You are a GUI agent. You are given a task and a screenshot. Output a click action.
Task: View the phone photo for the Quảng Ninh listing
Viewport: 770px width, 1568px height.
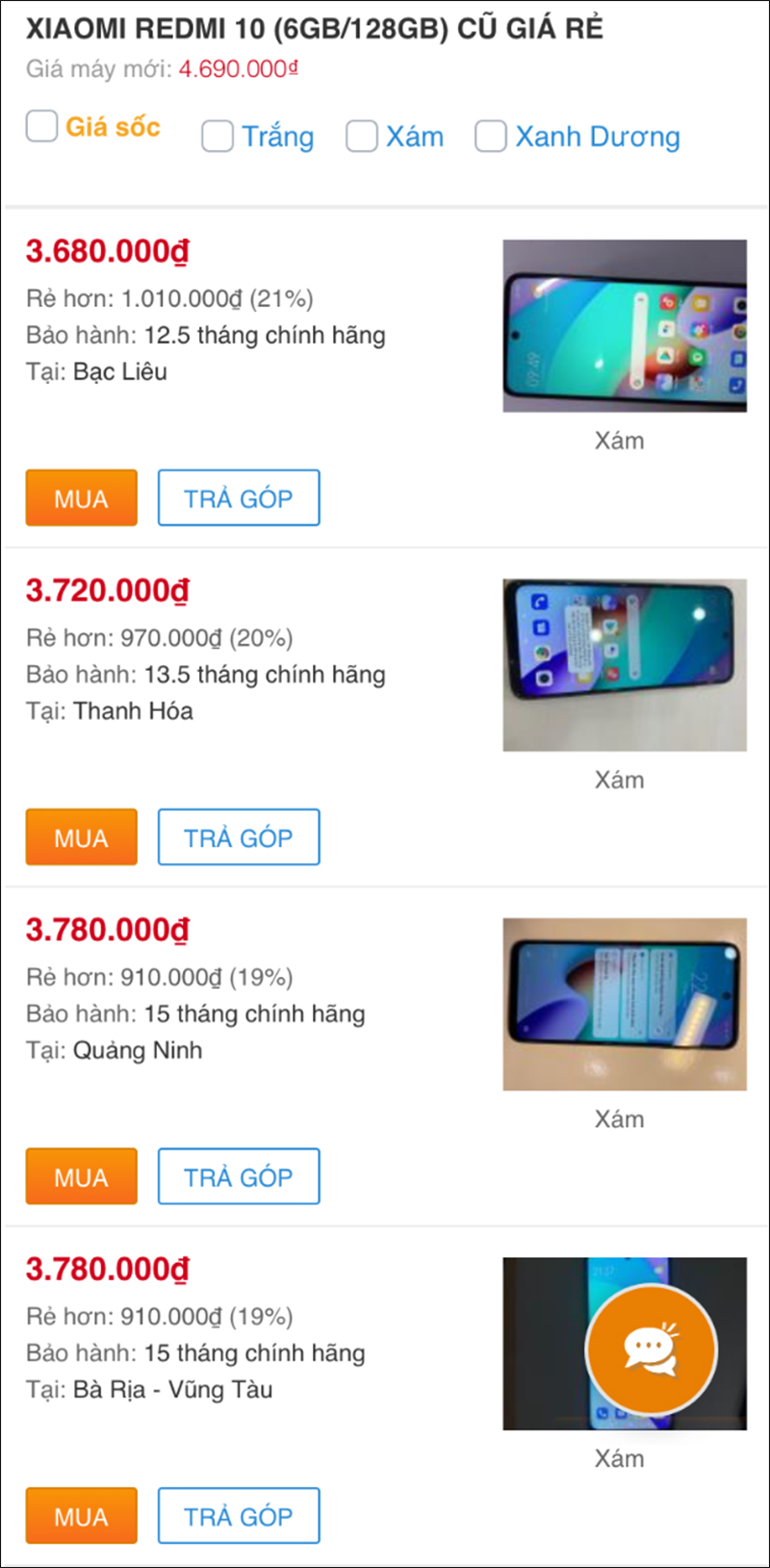[x=624, y=1004]
